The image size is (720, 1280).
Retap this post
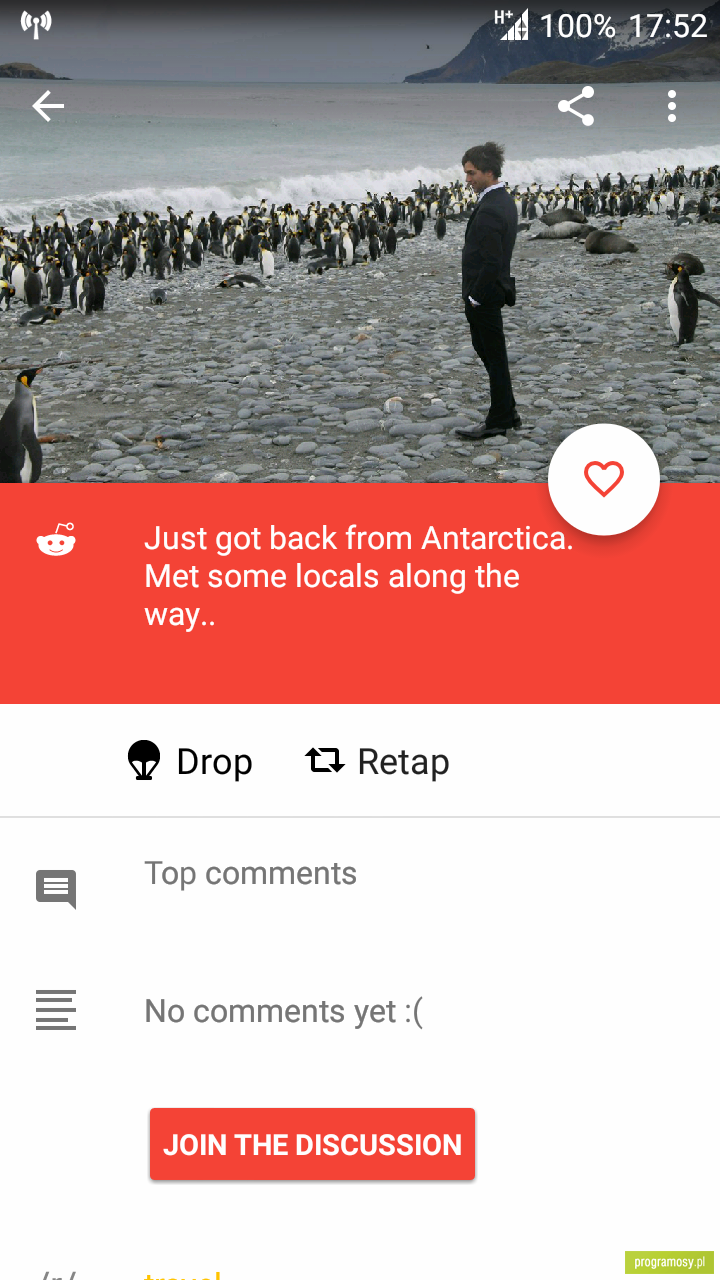tap(377, 761)
